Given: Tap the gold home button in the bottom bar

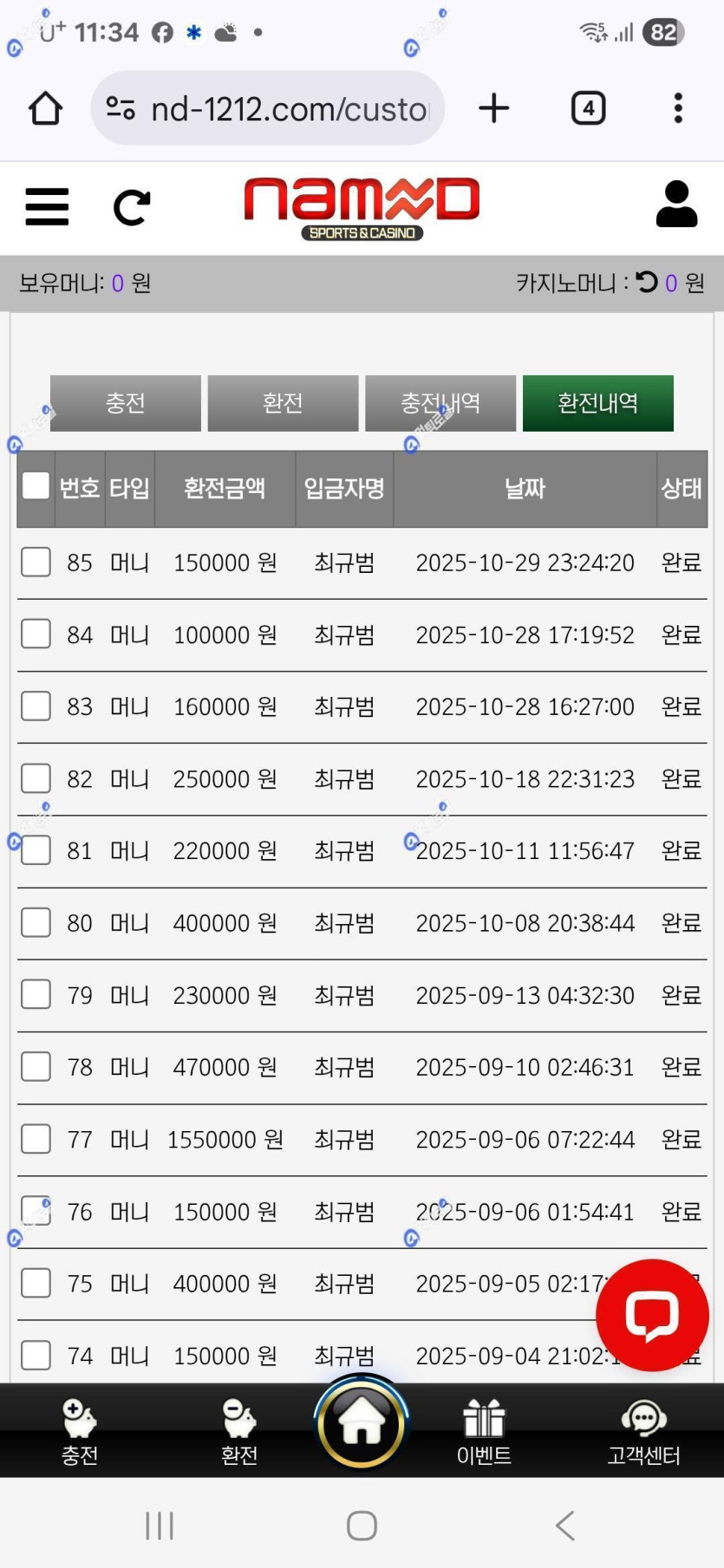Looking at the screenshot, I should click(x=362, y=1423).
